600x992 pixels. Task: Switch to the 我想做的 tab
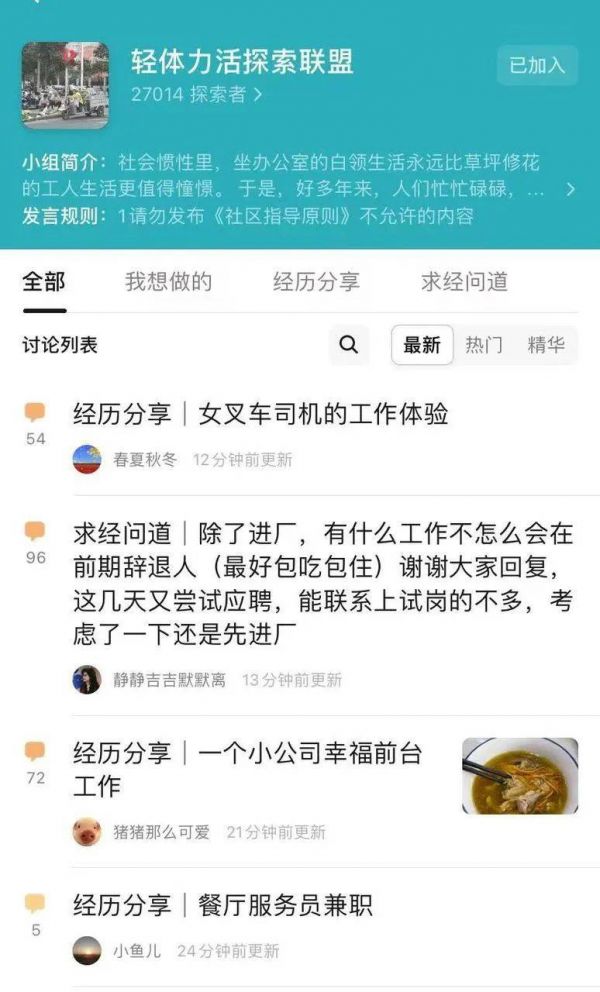click(x=168, y=282)
